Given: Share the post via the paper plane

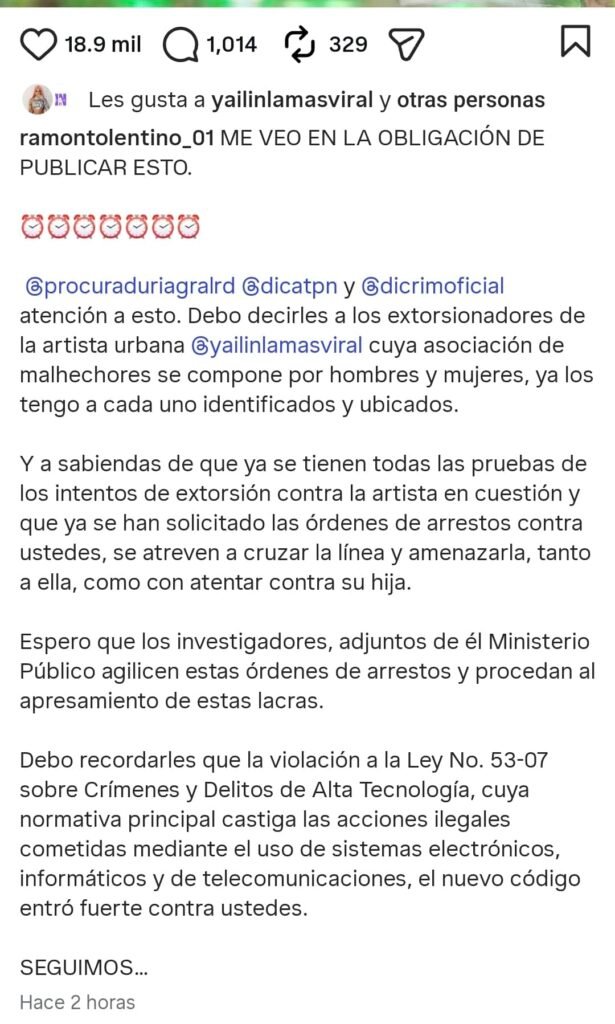Looking at the screenshot, I should tap(406, 45).
